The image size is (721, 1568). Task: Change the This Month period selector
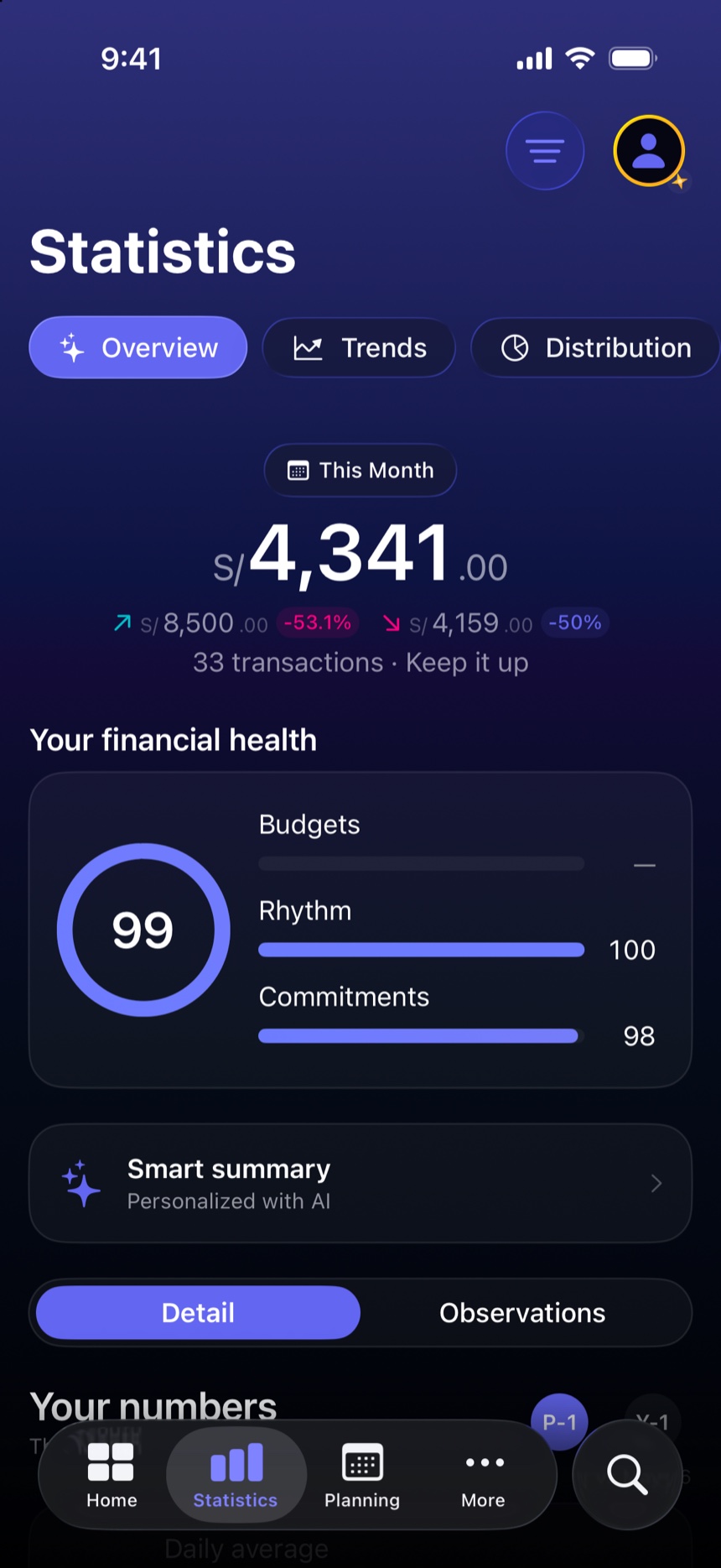360,470
